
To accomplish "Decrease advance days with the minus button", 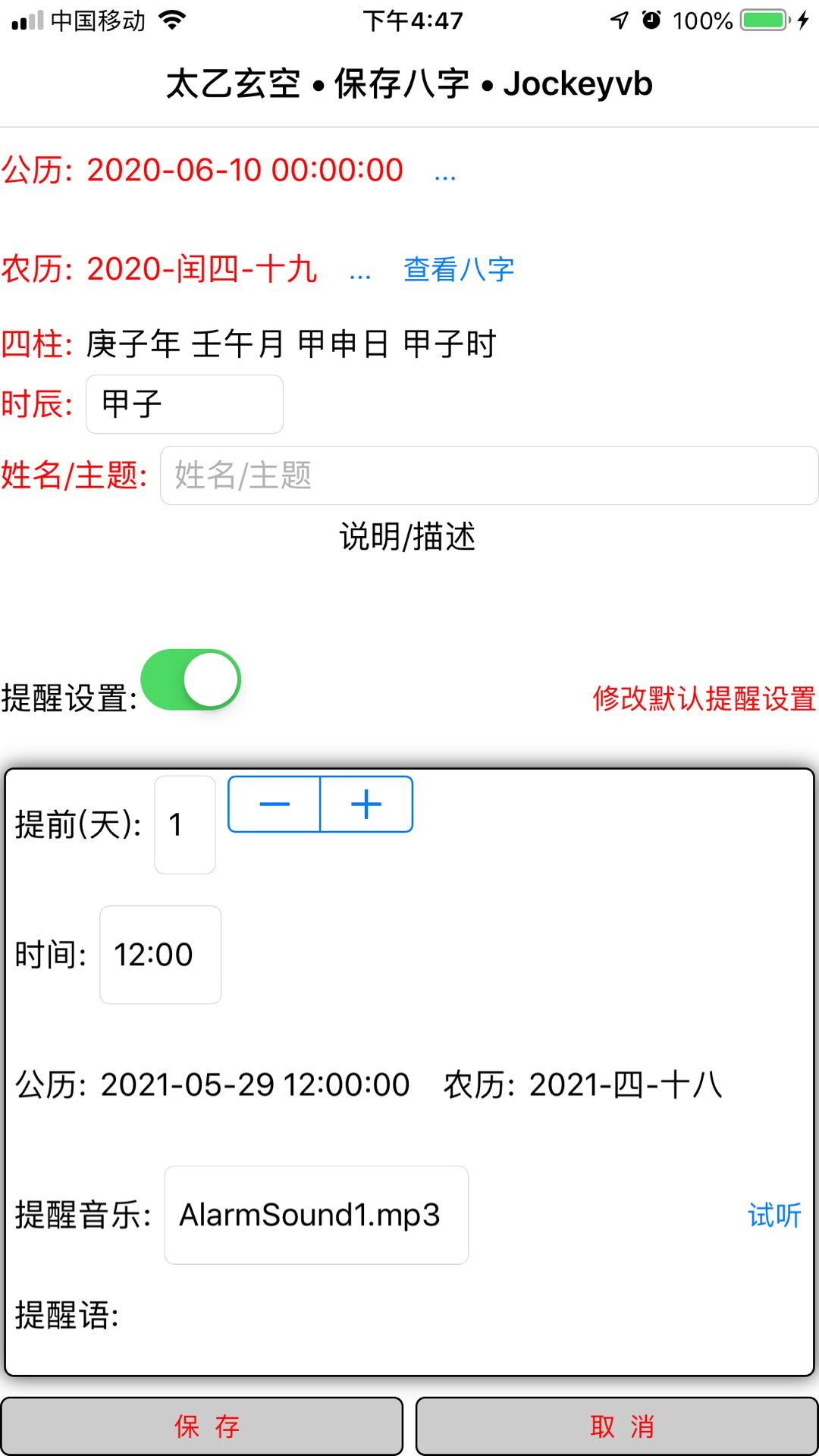I will 275,804.
